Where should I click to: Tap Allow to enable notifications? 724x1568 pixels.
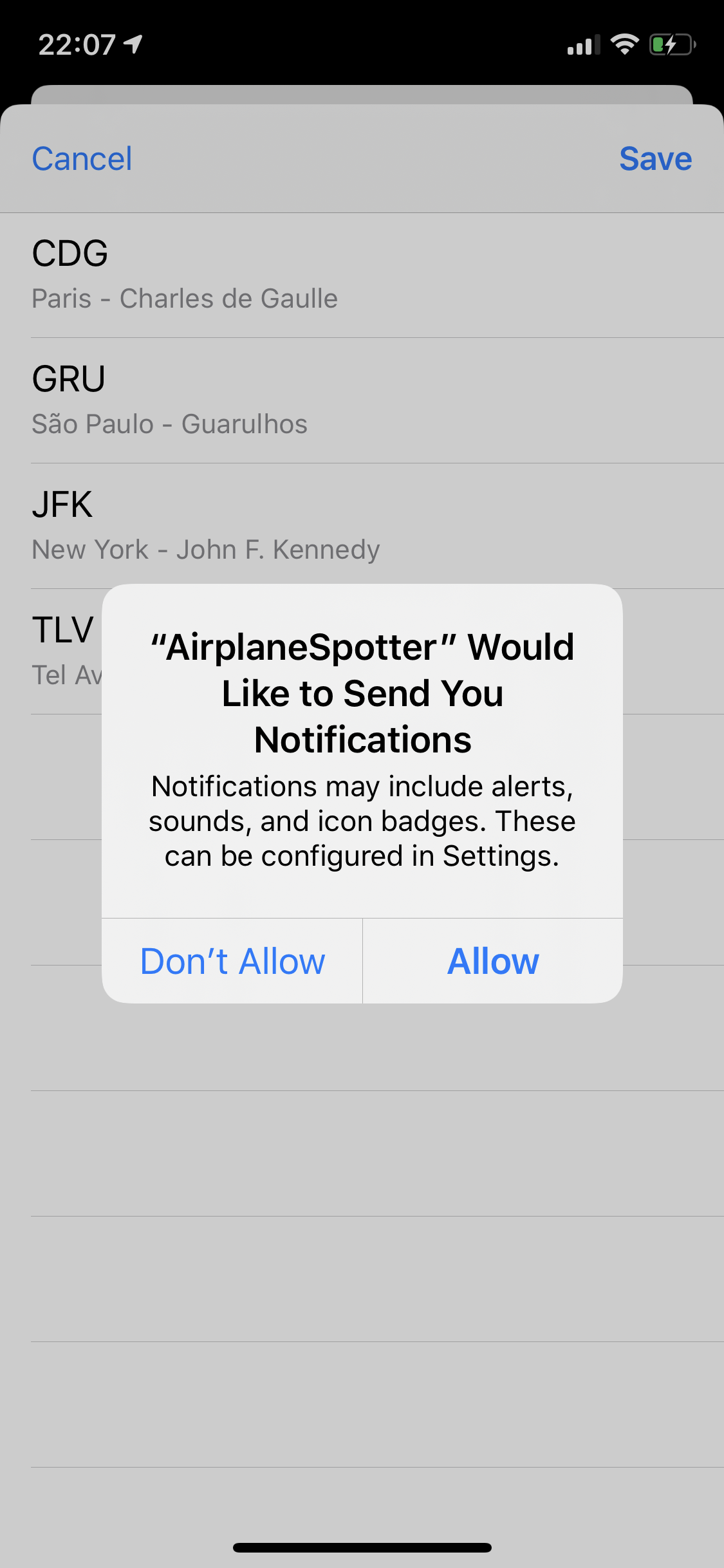pos(492,962)
